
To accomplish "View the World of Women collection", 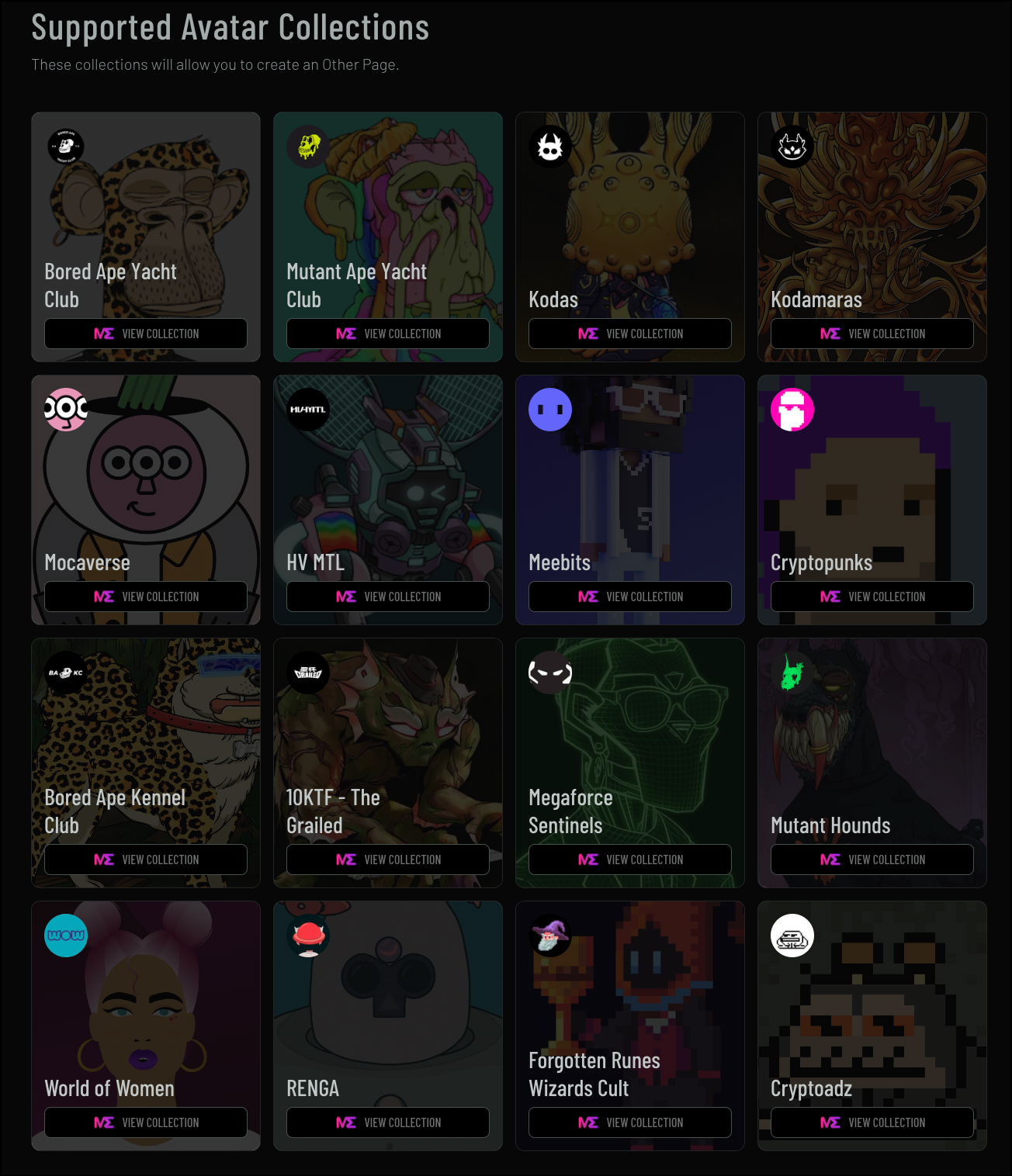I will pos(146,1122).
